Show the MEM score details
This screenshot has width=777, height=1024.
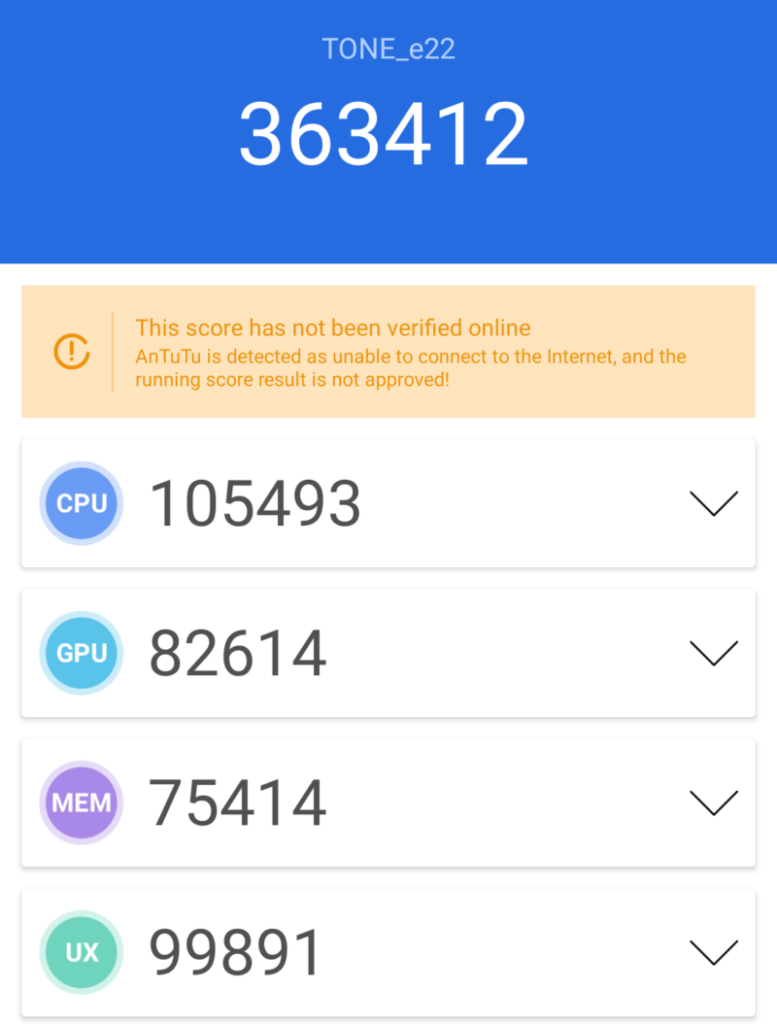(714, 803)
